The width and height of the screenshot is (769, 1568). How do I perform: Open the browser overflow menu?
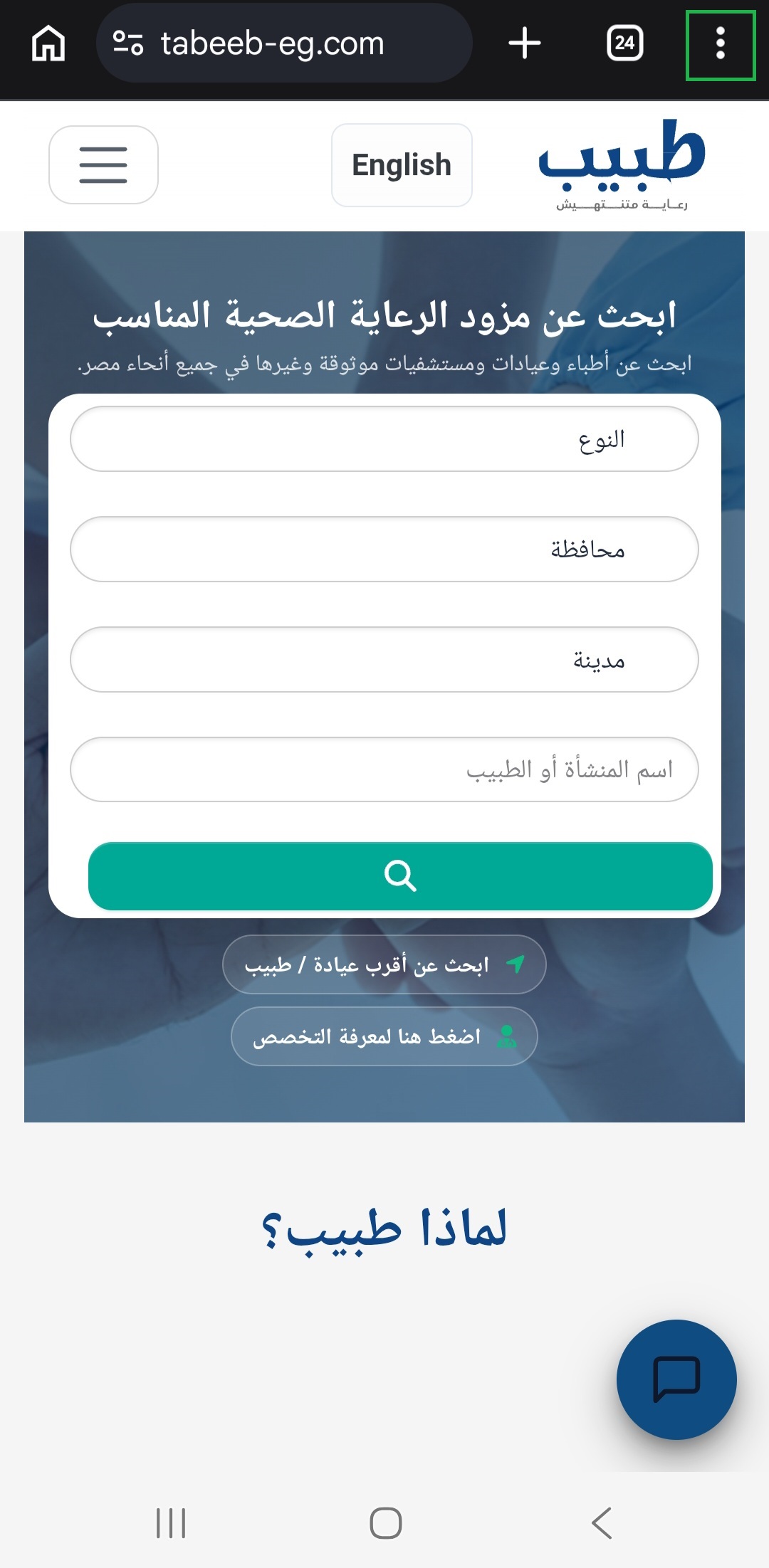[720, 45]
